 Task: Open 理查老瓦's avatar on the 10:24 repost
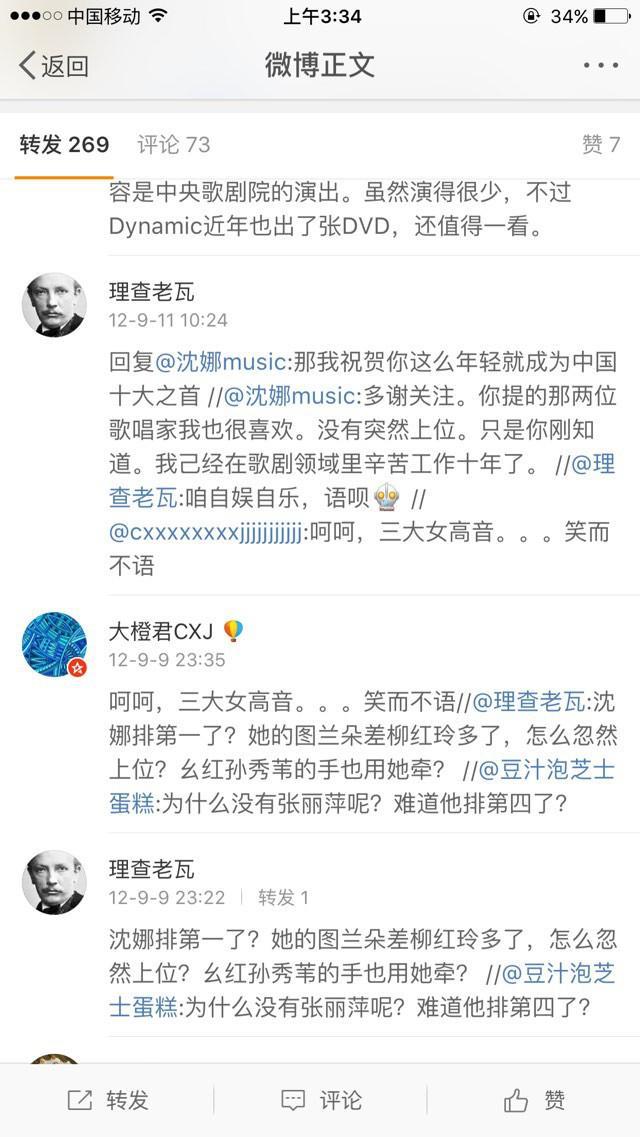[x=54, y=305]
